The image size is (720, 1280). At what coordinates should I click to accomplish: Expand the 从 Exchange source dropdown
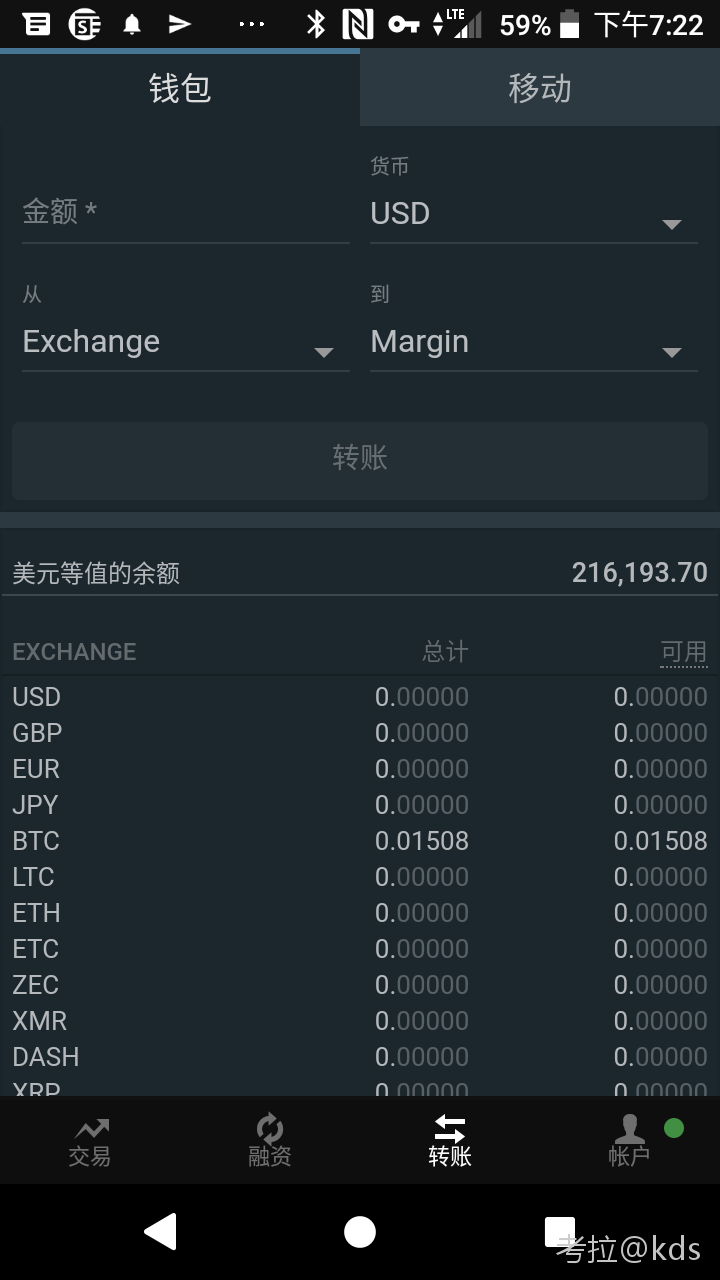click(x=184, y=341)
